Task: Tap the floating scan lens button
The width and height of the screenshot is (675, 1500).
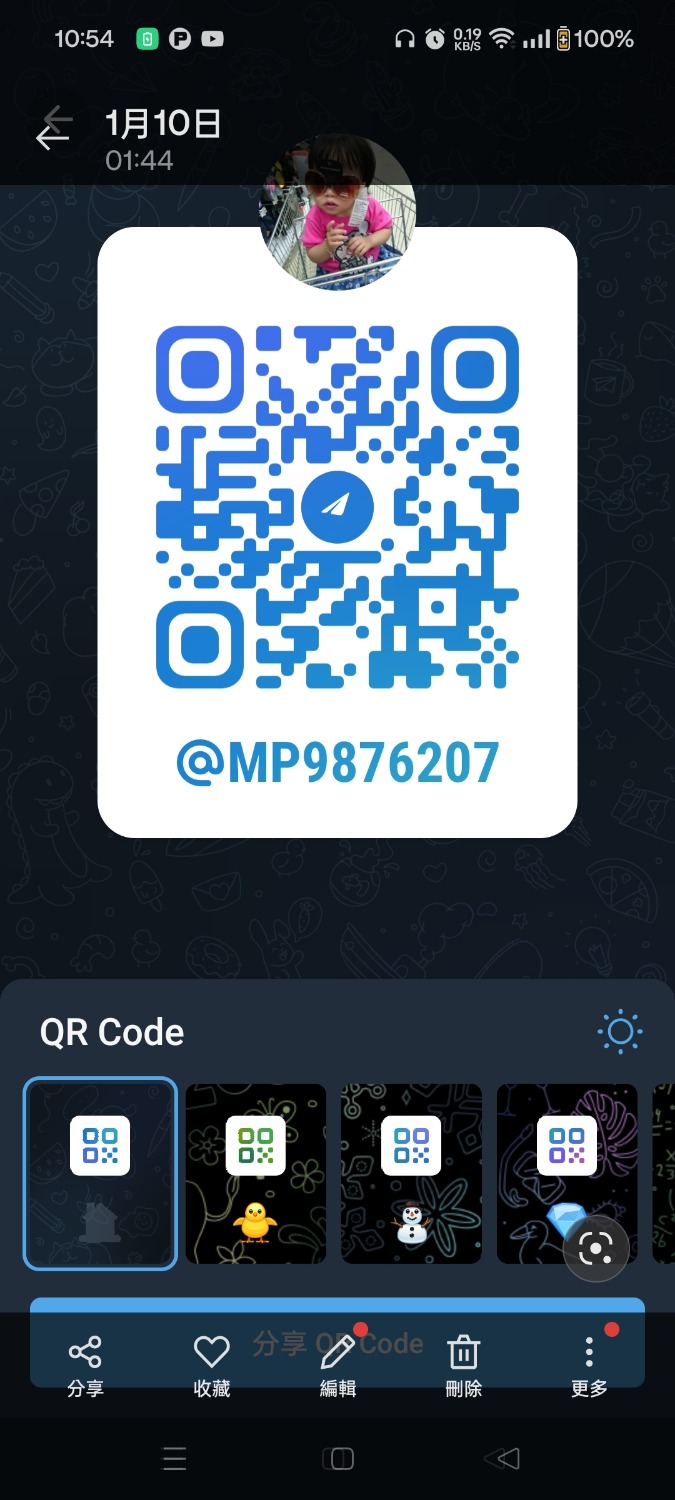Action: 596,1249
